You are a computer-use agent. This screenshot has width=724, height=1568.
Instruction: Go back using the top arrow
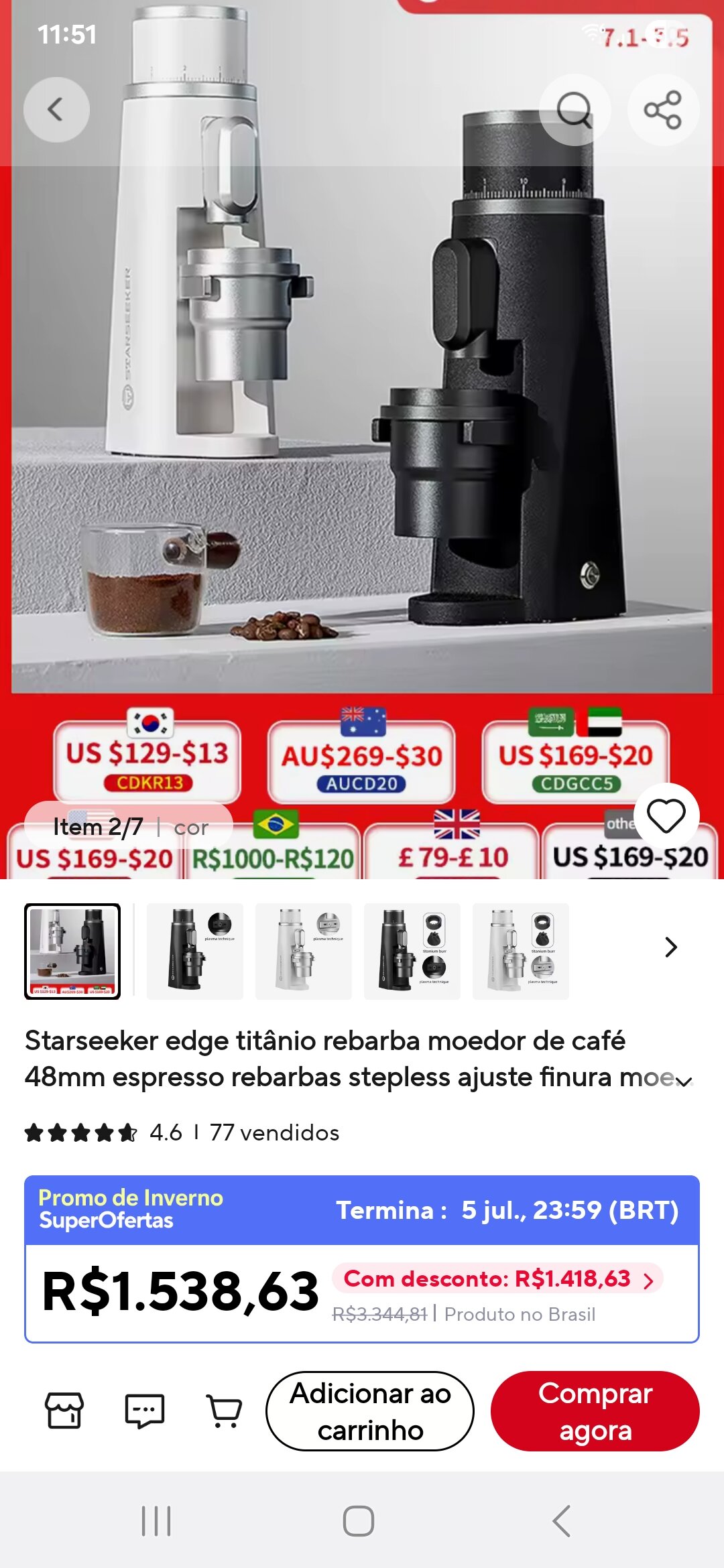tap(56, 109)
